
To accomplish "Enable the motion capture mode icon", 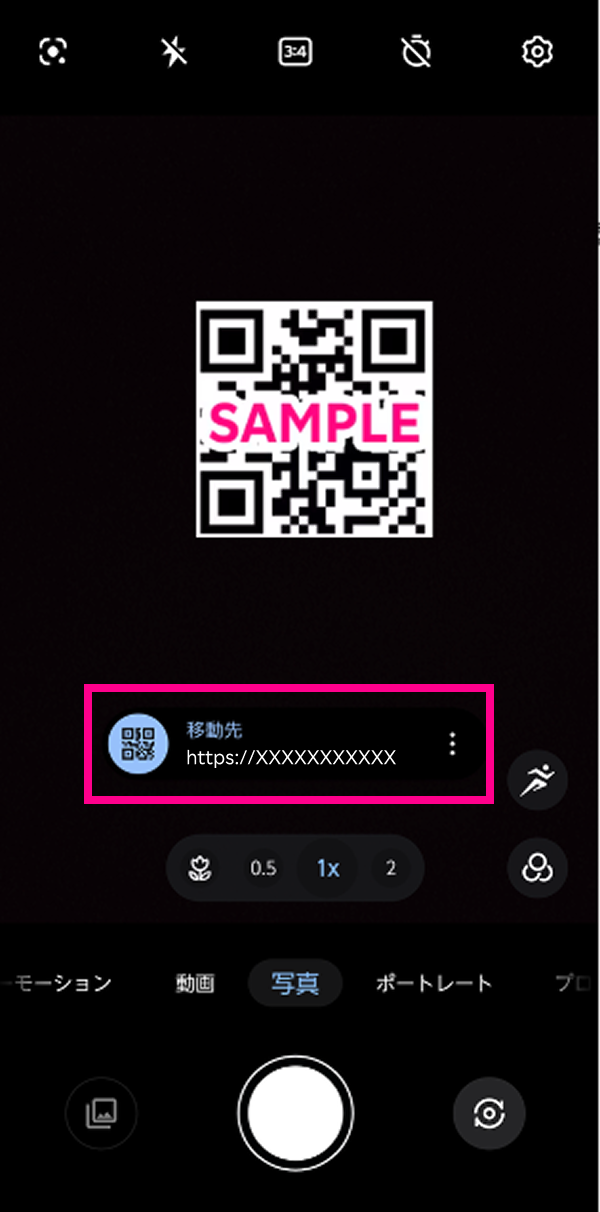I will coord(538,781).
